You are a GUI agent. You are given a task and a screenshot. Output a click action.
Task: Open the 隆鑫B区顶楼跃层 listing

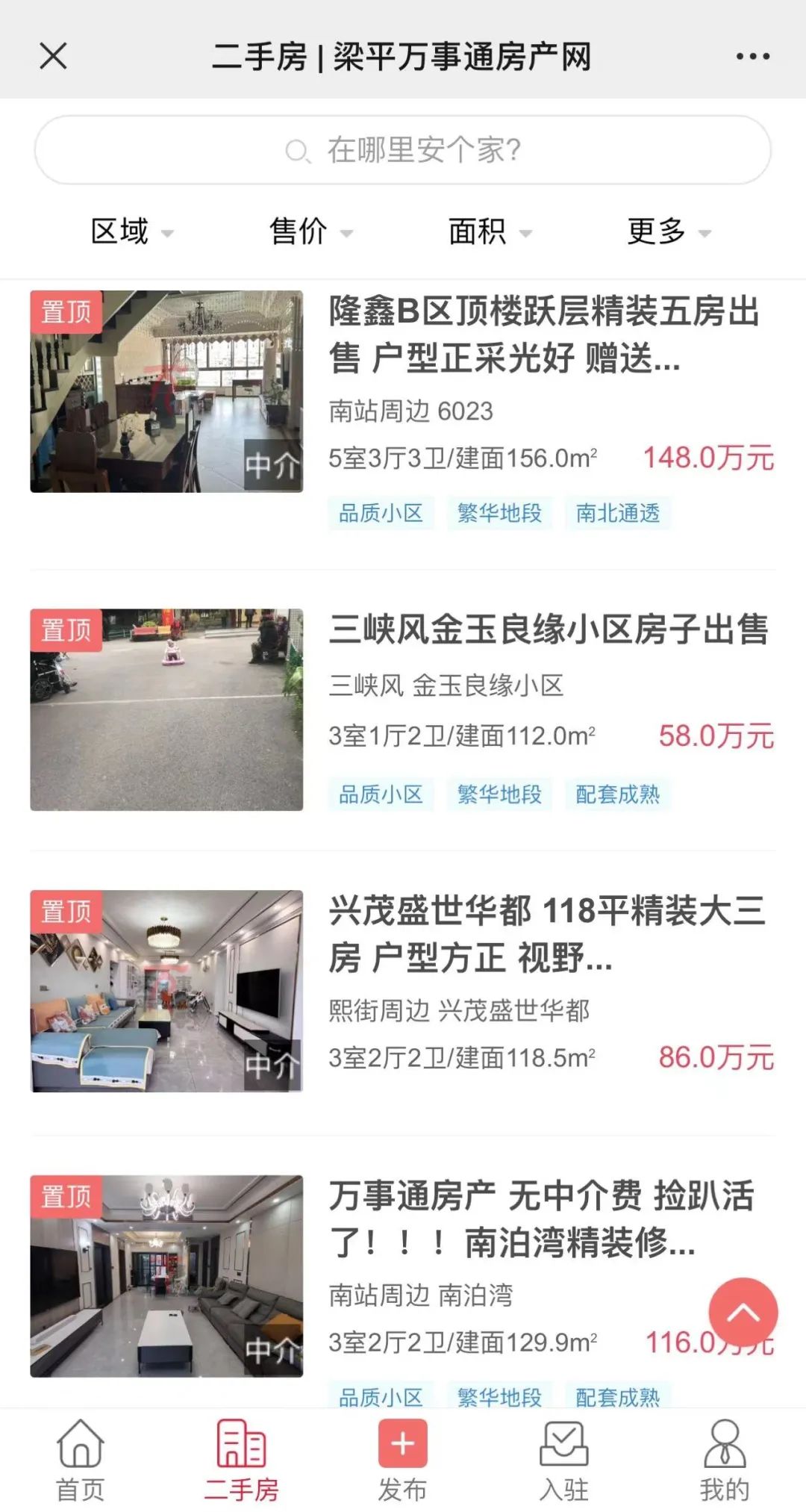click(x=403, y=411)
